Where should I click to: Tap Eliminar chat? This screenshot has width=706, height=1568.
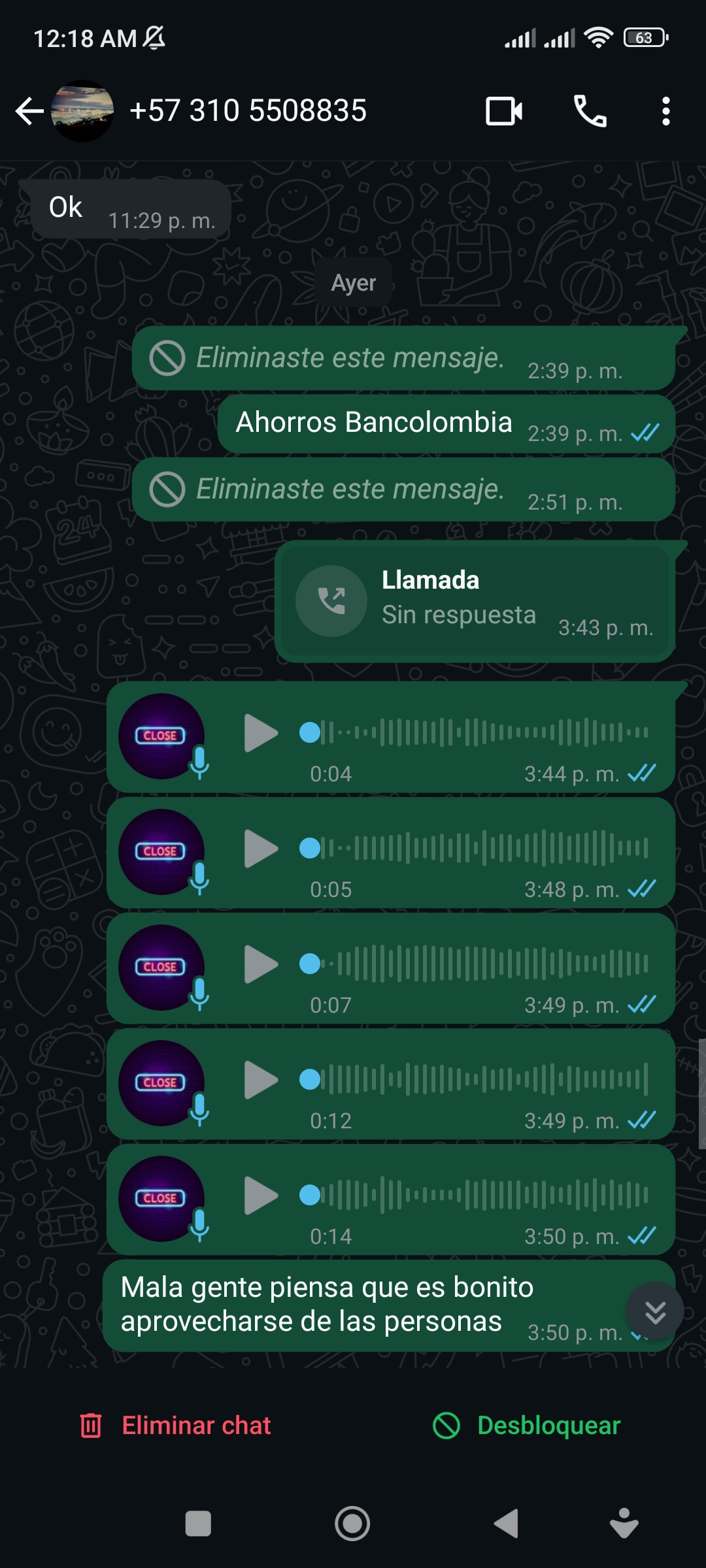point(175,1426)
